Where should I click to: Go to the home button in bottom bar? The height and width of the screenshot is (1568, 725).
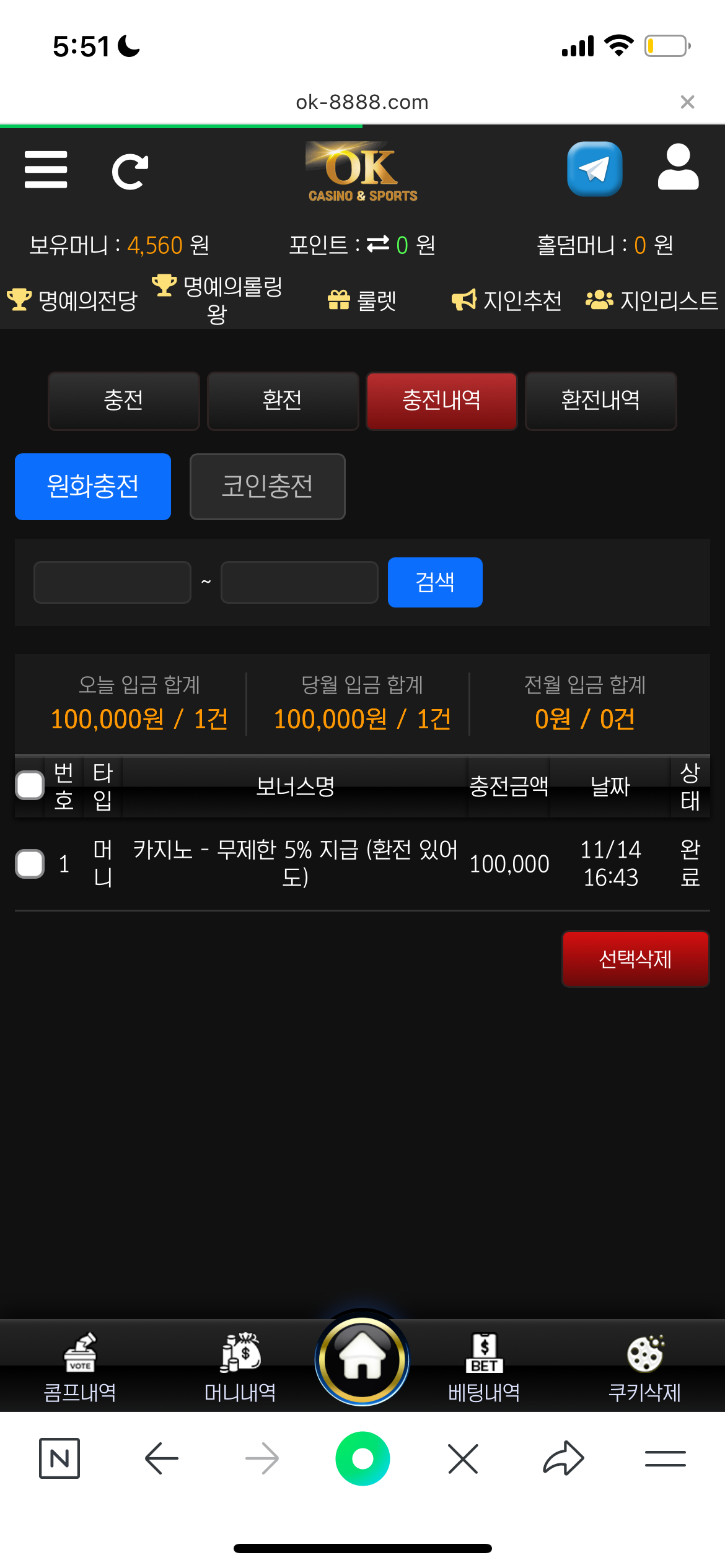(x=362, y=1361)
